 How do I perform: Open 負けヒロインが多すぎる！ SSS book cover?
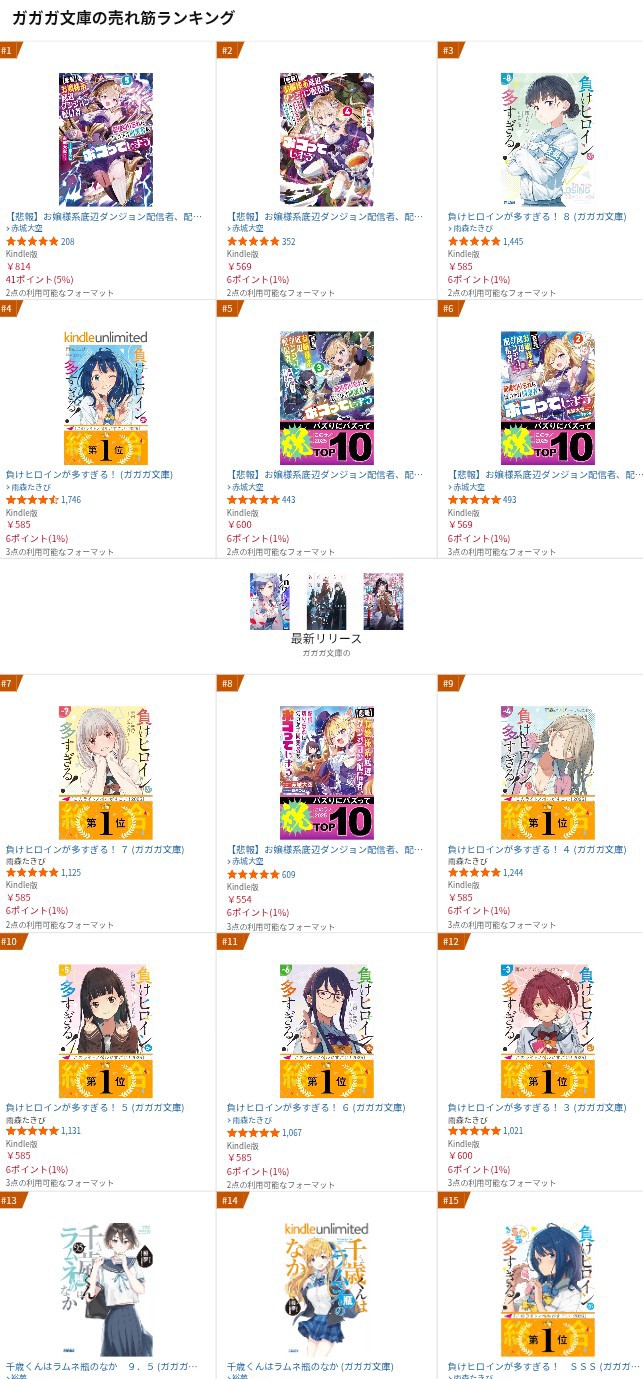pyautogui.click(x=547, y=1289)
